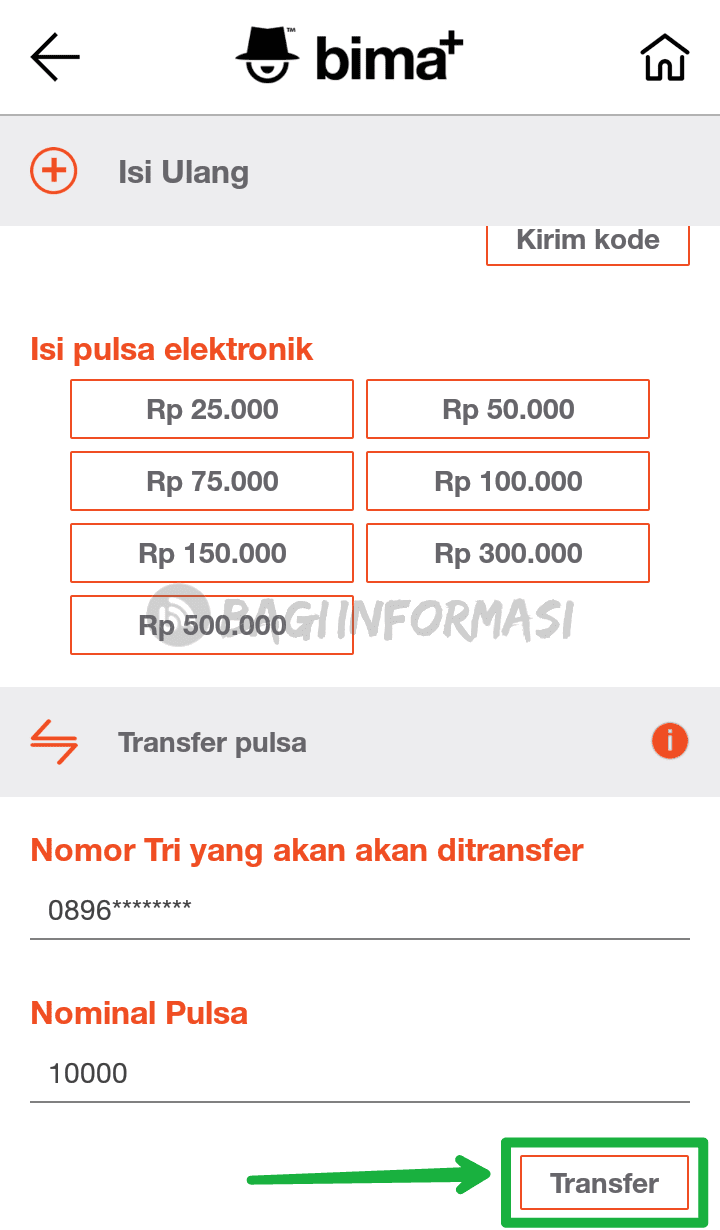Tap the Transfer pulsa section header
Image resolution: width=720 pixels, height=1230 pixels.
tap(211, 741)
